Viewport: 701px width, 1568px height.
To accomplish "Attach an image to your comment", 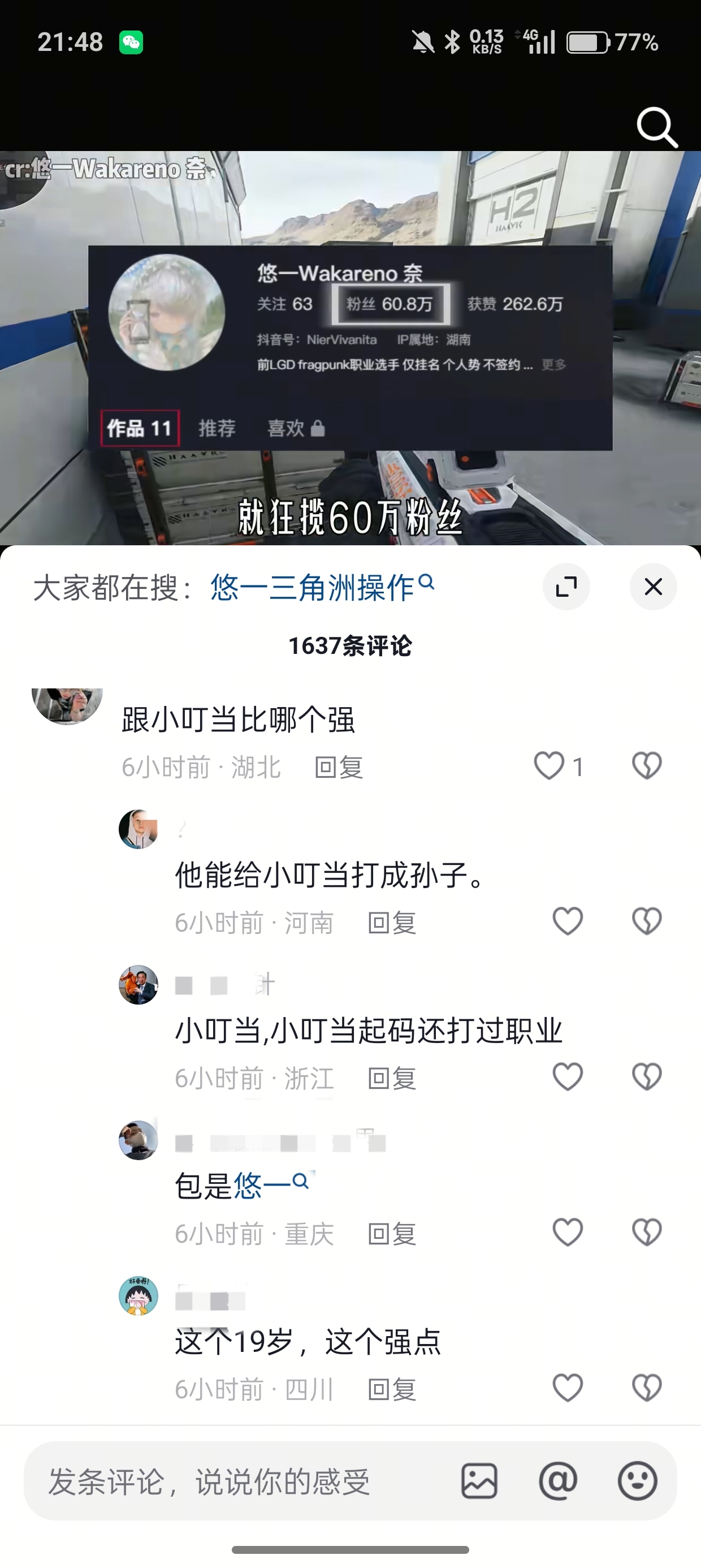I will (479, 1481).
